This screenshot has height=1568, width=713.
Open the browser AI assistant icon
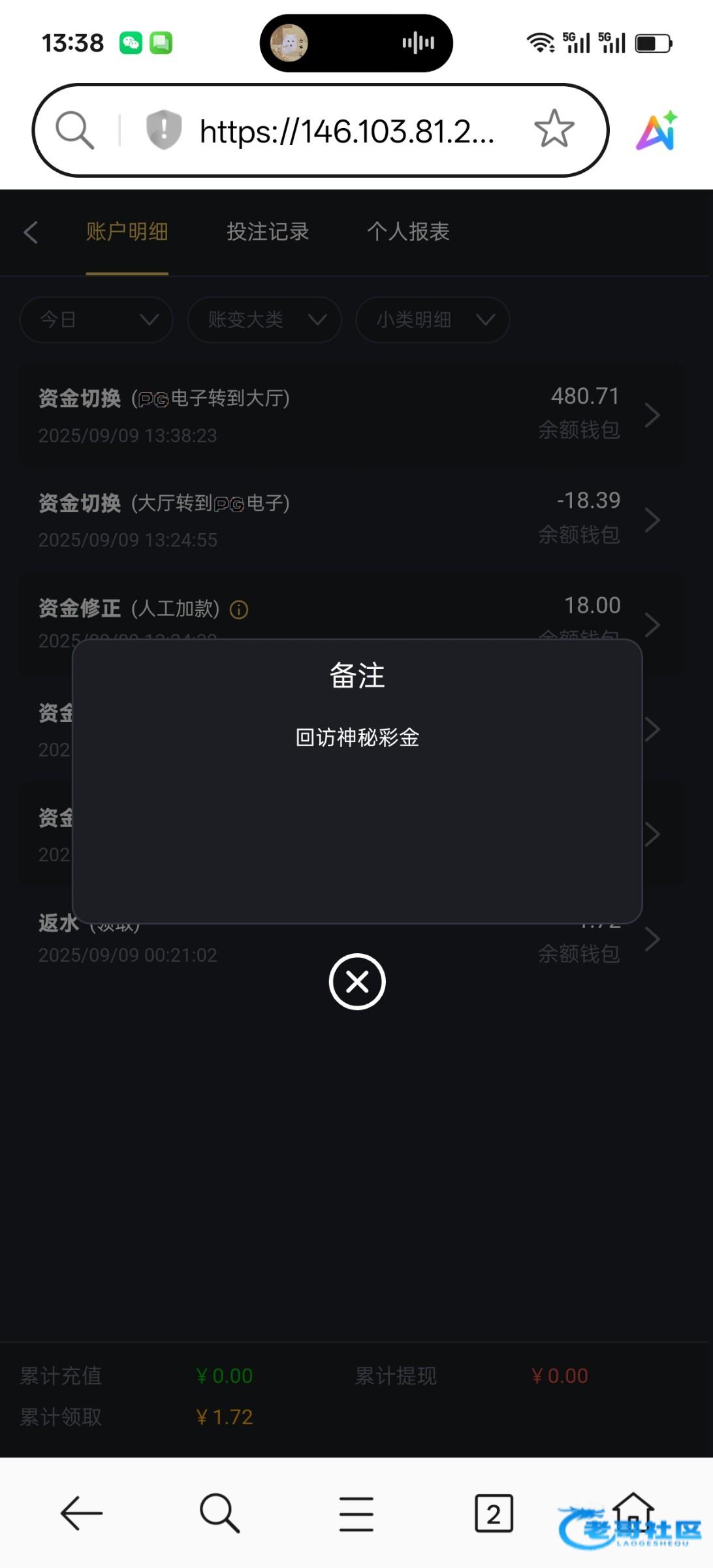point(657,131)
